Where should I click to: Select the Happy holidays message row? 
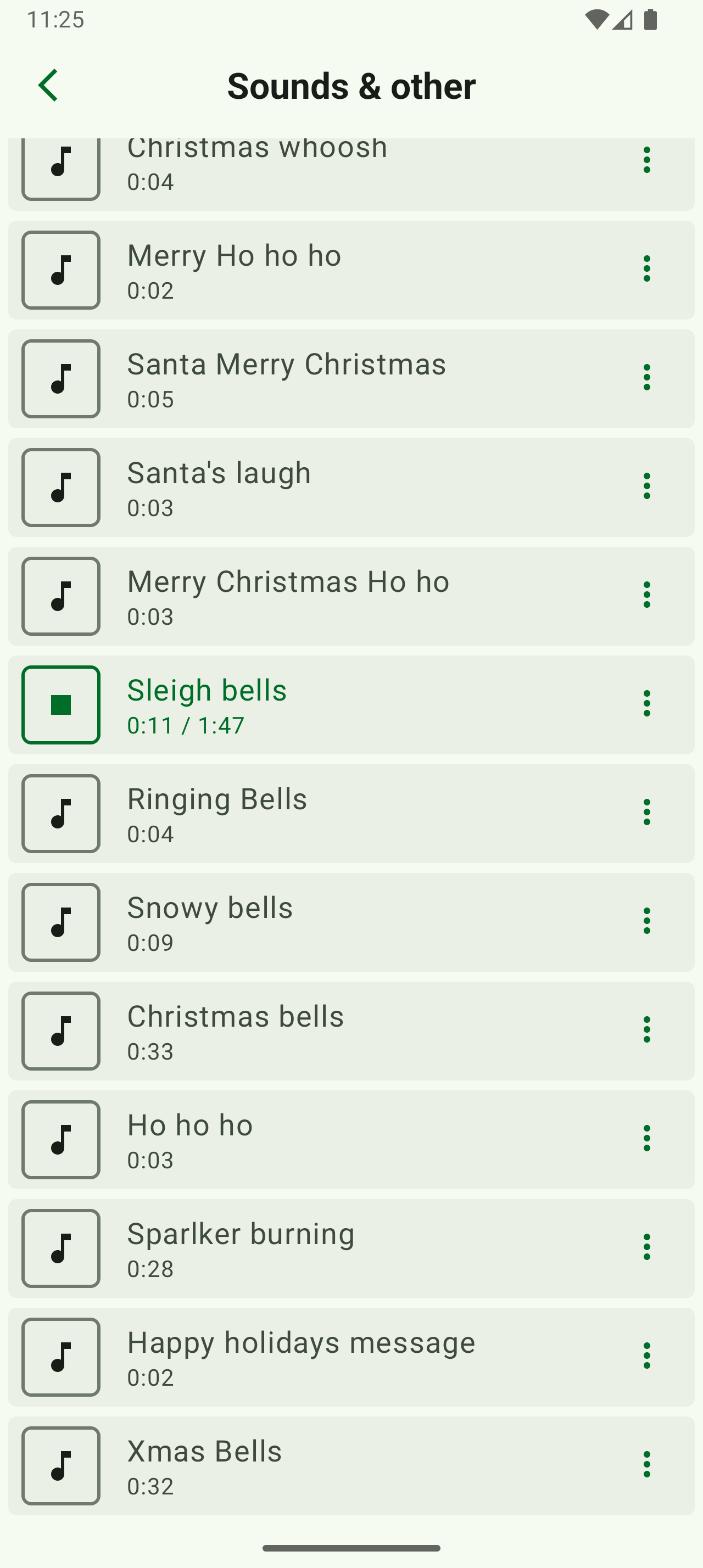[351, 1357]
